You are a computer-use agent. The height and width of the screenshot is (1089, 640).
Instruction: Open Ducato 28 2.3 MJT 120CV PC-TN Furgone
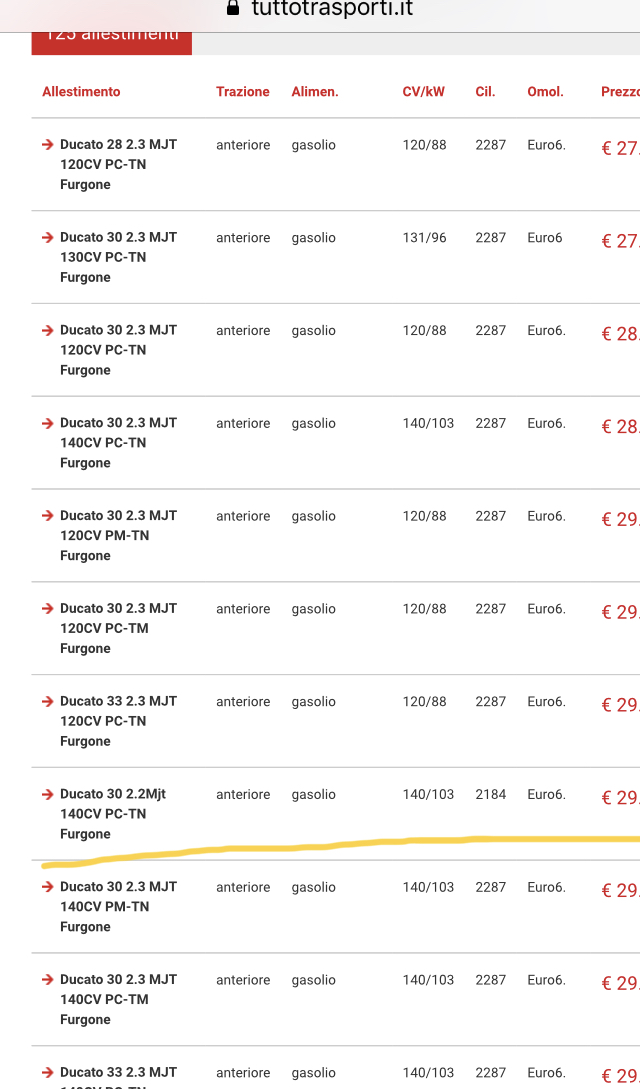click(x=118, y=165)
